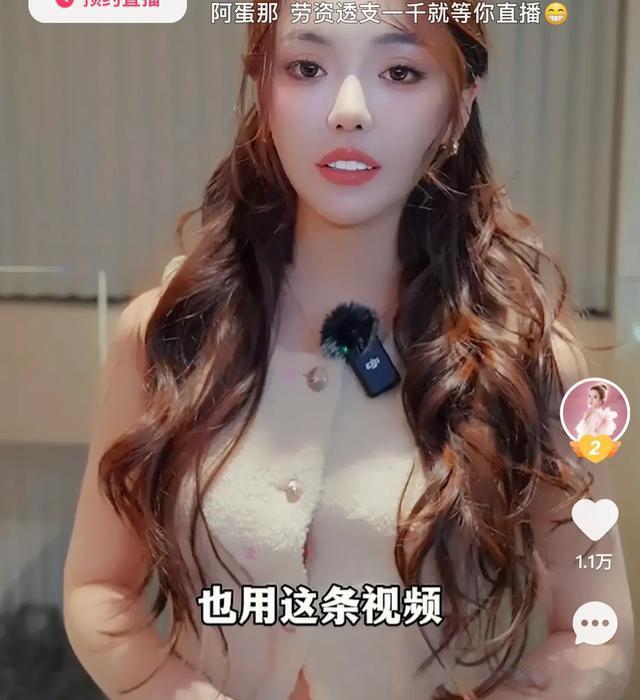Open the comments bubble
Viewport: 640px width, 700px height.
click(595, 623)
